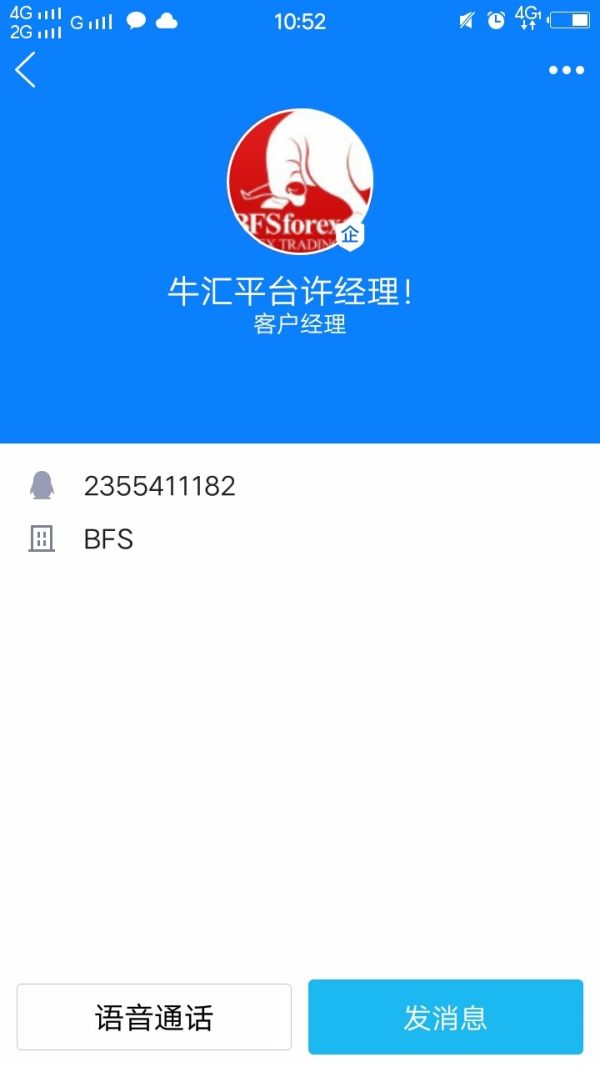View the BFSforex profile avatar
This screenshot has height=1067, width=600.
tap(300, 181)
